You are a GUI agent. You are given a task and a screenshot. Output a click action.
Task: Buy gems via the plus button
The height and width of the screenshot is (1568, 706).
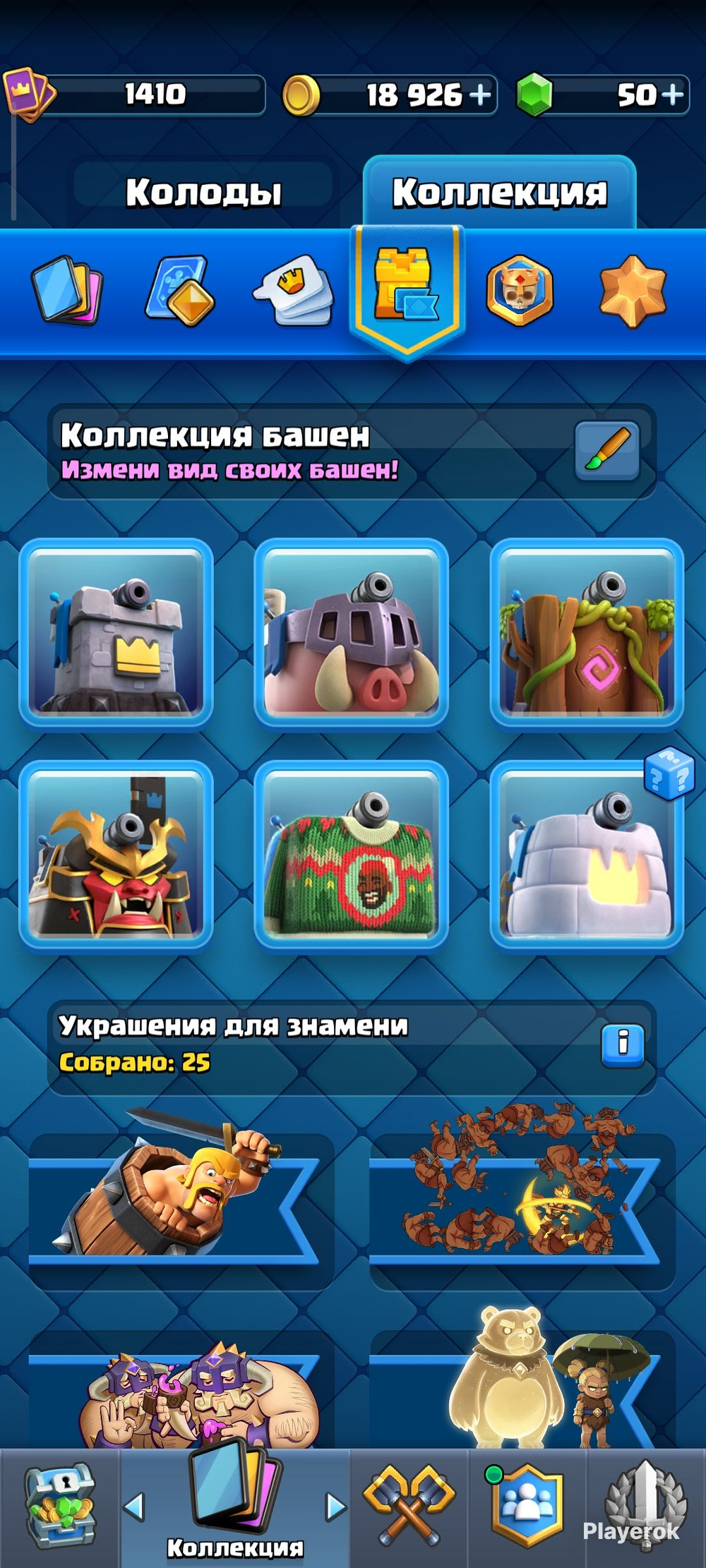[x=672, y=95]
